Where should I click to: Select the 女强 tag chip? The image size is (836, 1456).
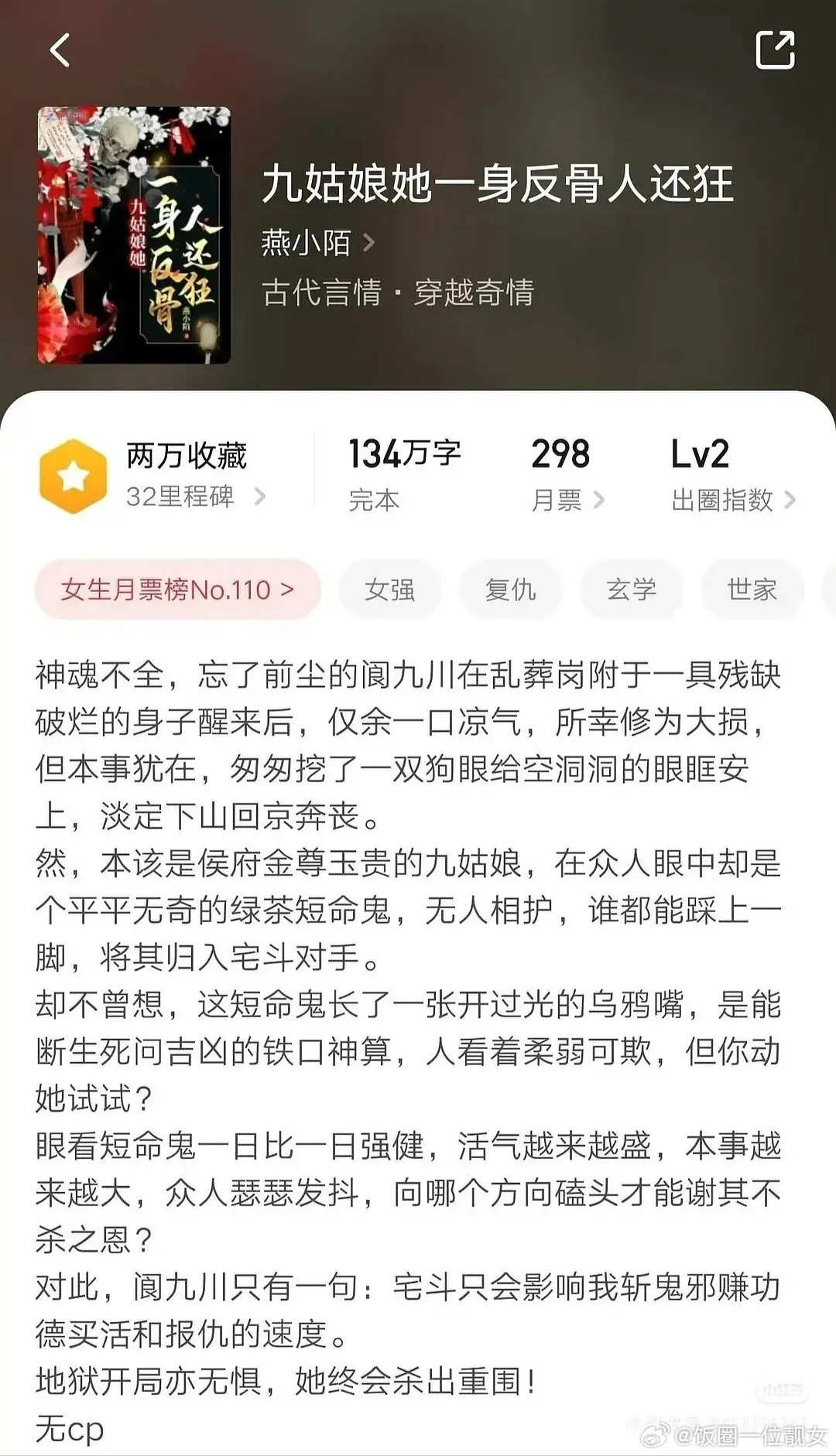390,589
